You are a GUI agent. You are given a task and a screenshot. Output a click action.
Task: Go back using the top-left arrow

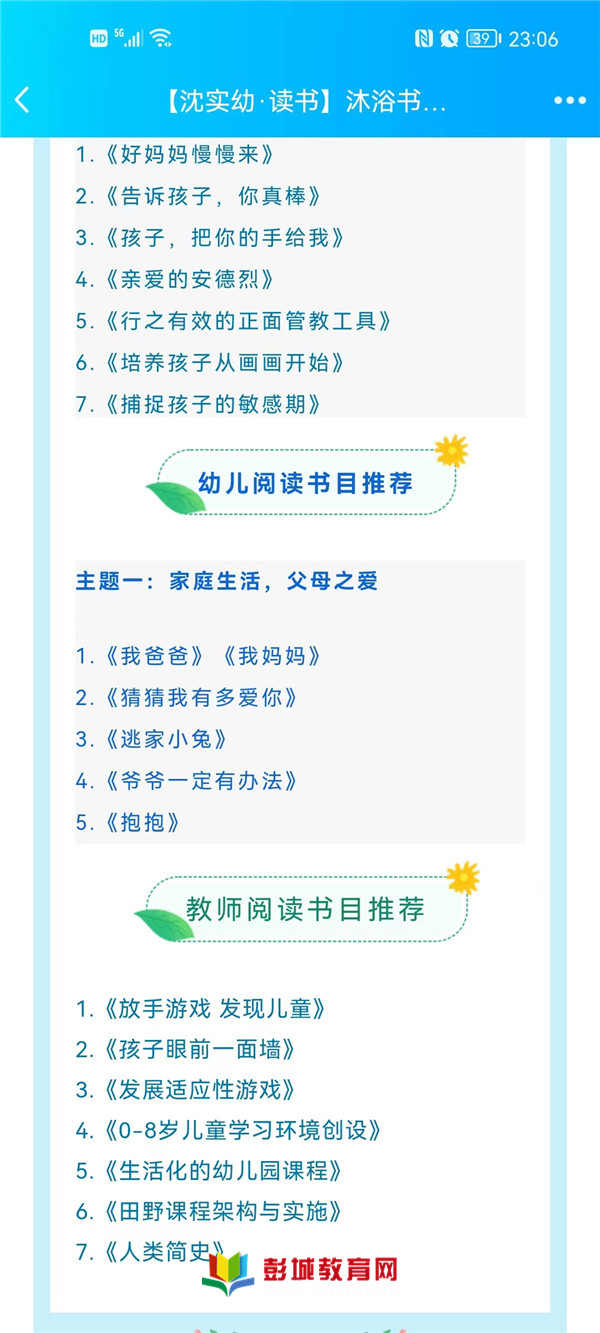tap(23, 100)
